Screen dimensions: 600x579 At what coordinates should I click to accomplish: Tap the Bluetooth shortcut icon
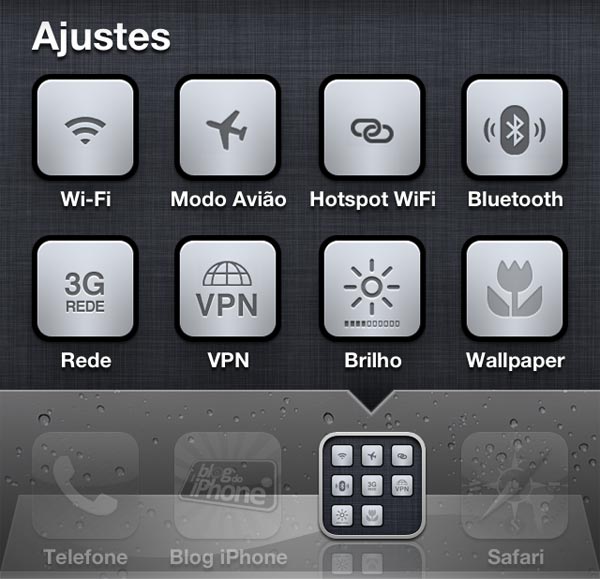pos(515,128)
